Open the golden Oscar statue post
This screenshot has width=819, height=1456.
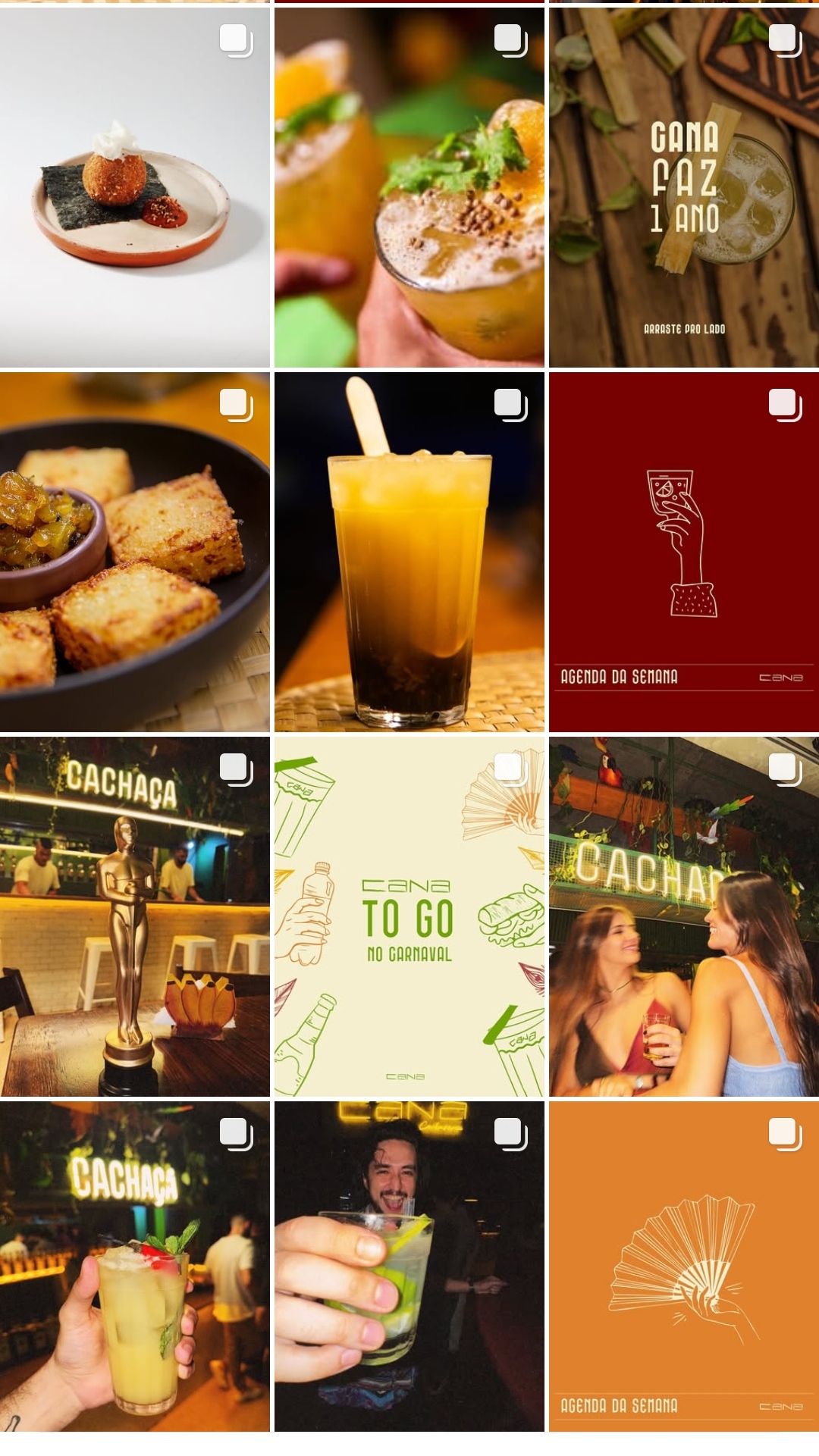135,916
